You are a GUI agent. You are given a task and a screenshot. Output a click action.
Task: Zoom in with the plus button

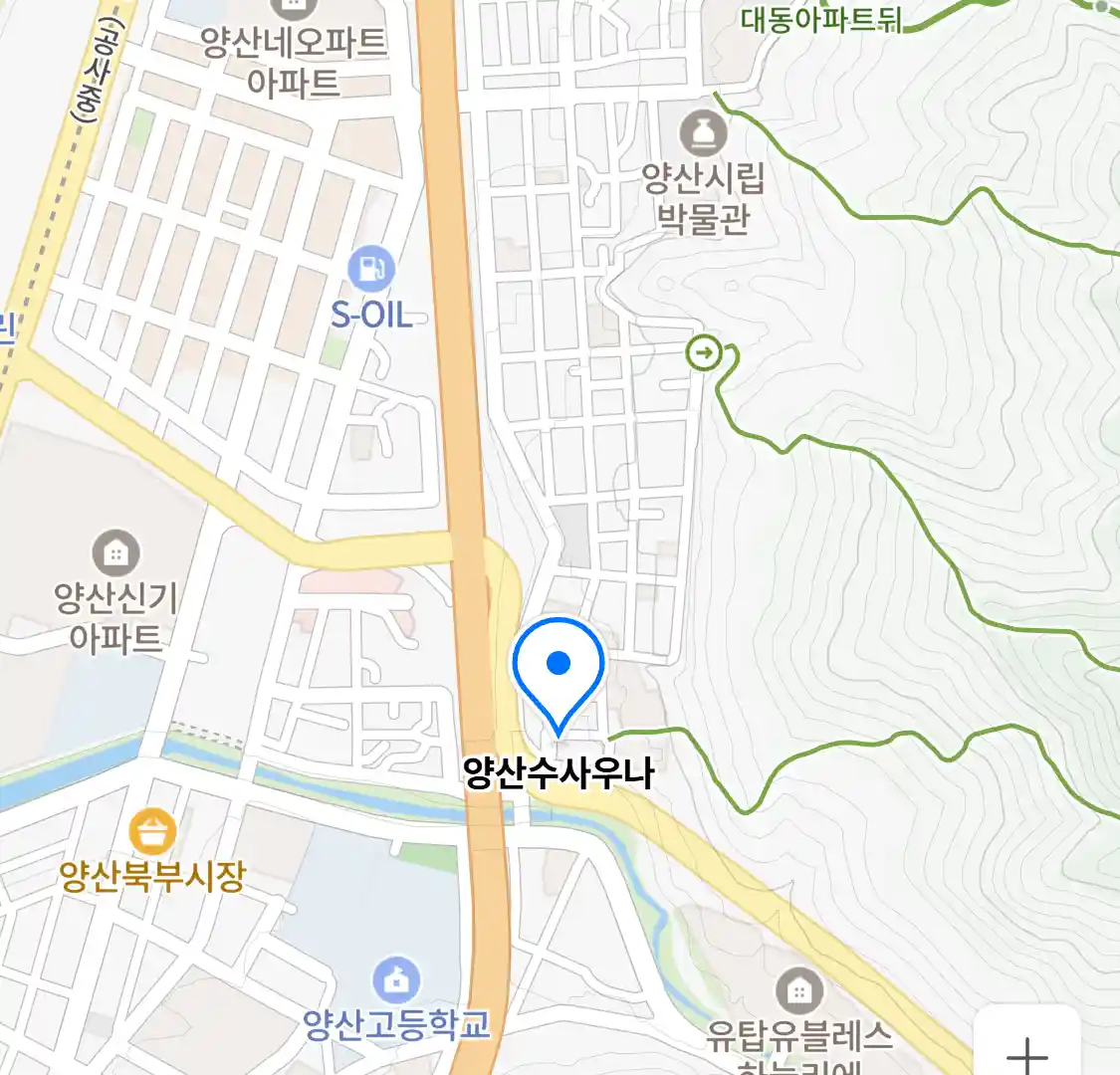pos(1026,1052)
